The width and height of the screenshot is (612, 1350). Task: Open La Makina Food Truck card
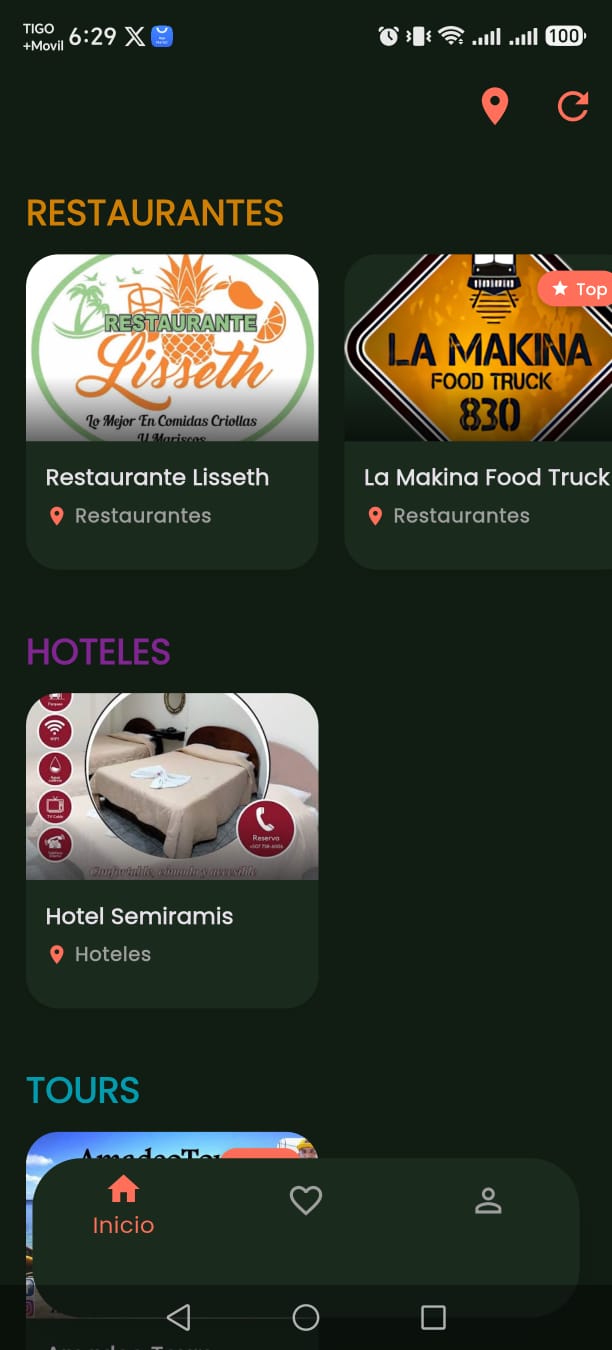478,411
